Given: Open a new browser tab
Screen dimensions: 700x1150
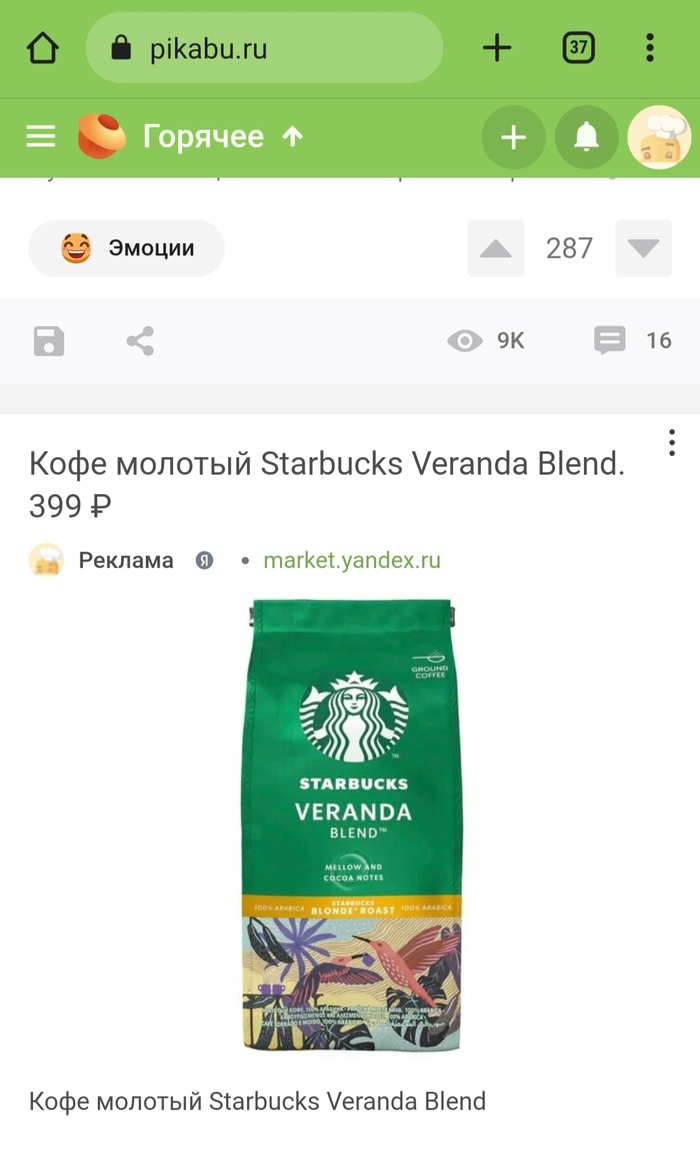Looking at the screenshot, I should pos(497,47).
